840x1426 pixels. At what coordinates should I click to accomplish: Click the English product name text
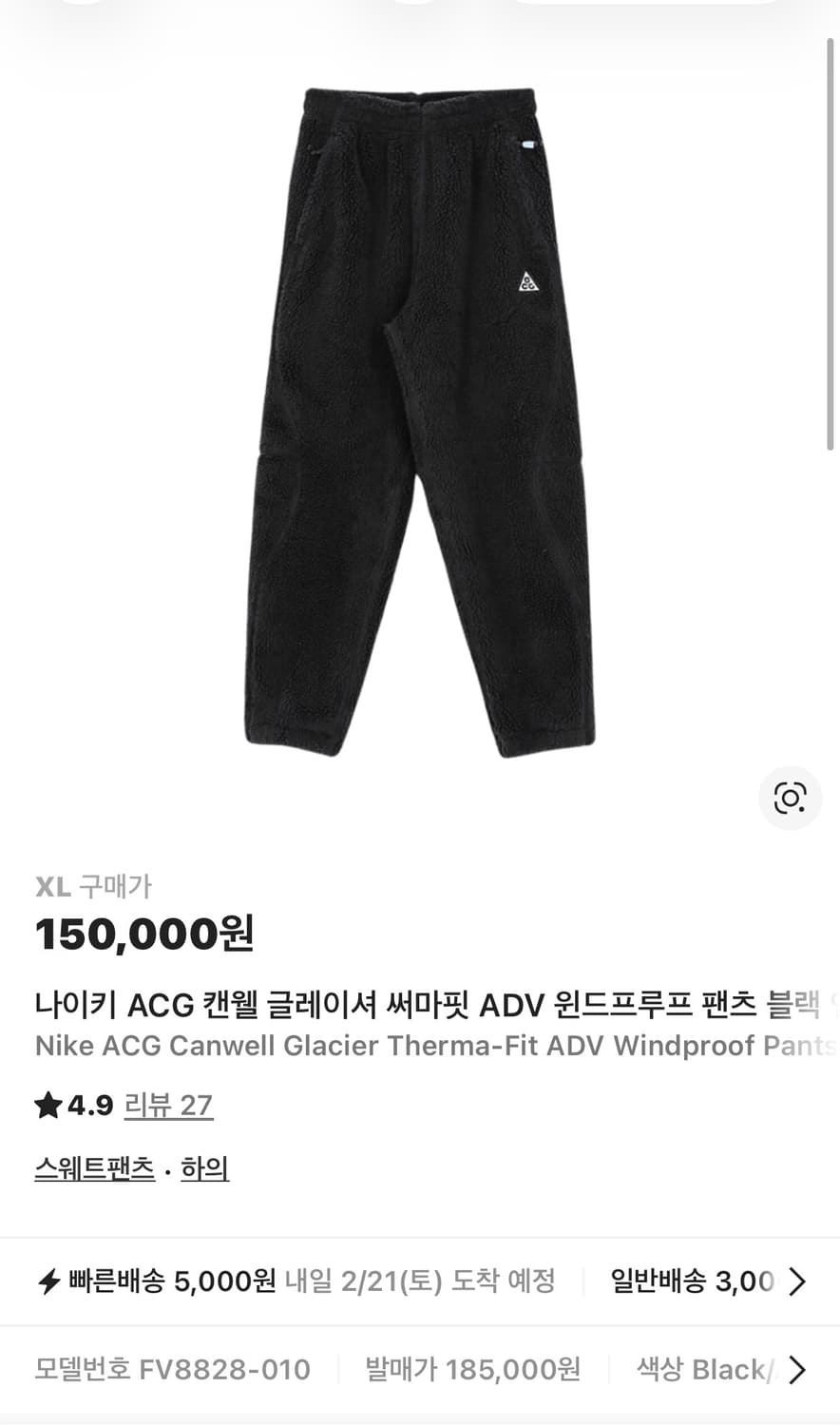[418, 1045]
